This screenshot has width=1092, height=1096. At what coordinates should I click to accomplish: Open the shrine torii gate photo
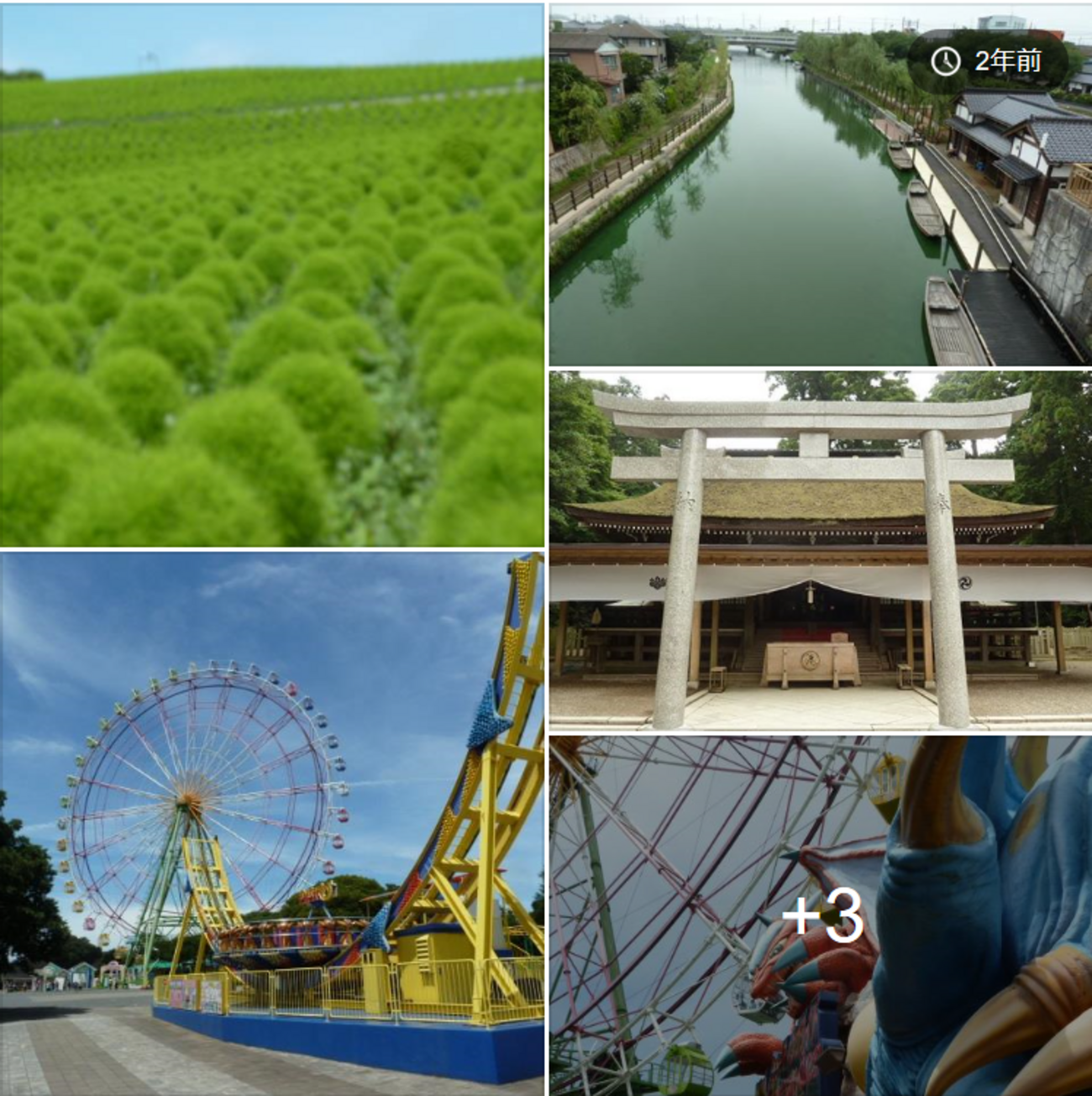pyautogui.click(x=820, y=550)
